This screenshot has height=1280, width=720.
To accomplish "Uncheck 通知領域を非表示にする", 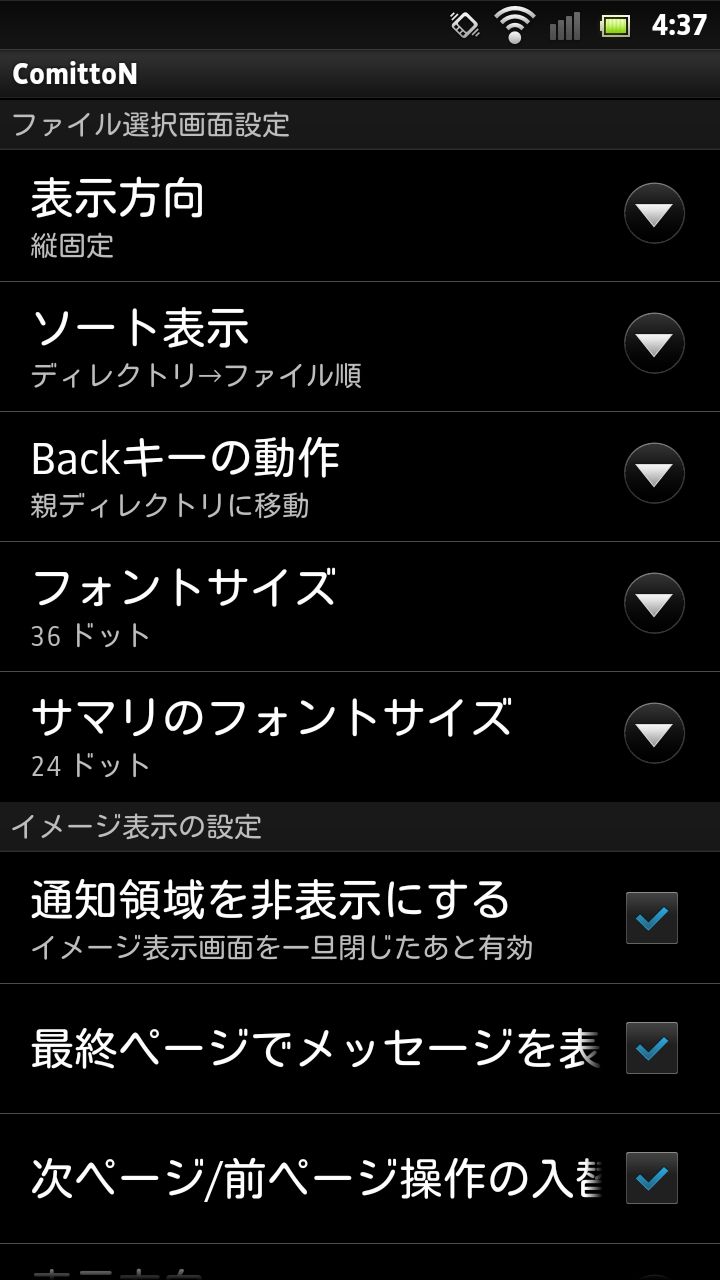I will click(651, 918).
